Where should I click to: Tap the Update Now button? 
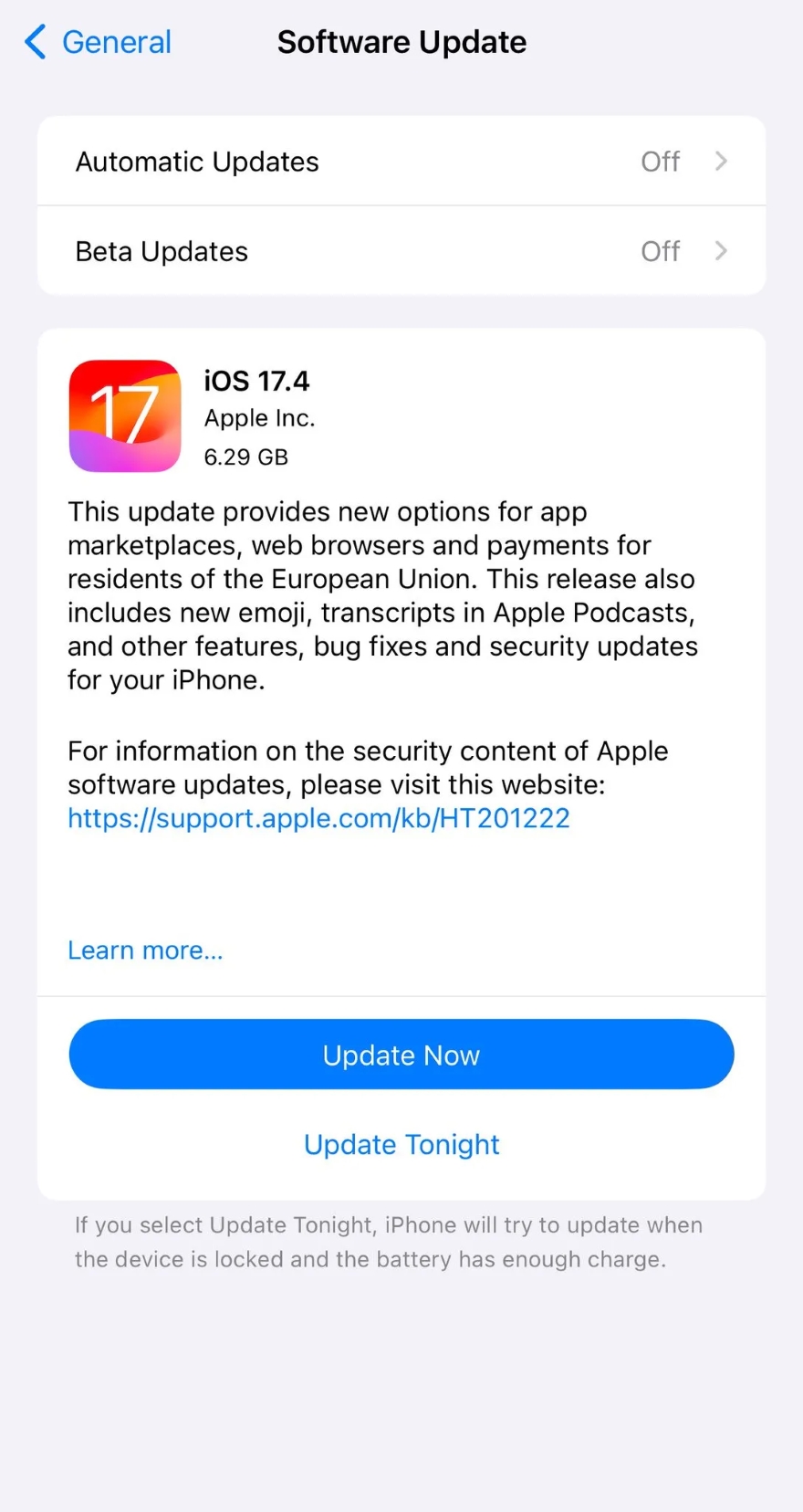coord(401,1055)
